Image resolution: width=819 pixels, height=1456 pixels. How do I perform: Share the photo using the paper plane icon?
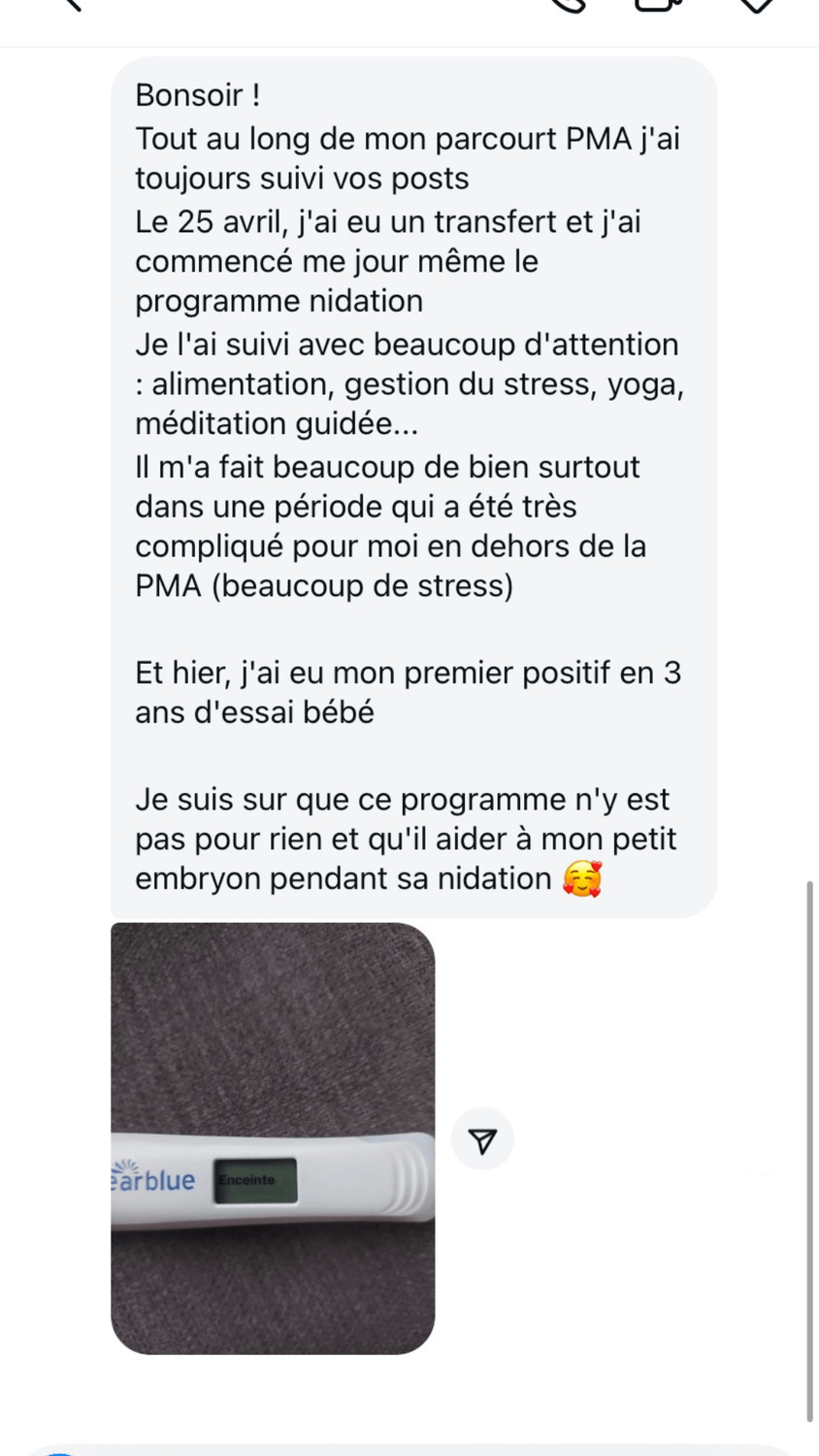tap(482, 1140)
